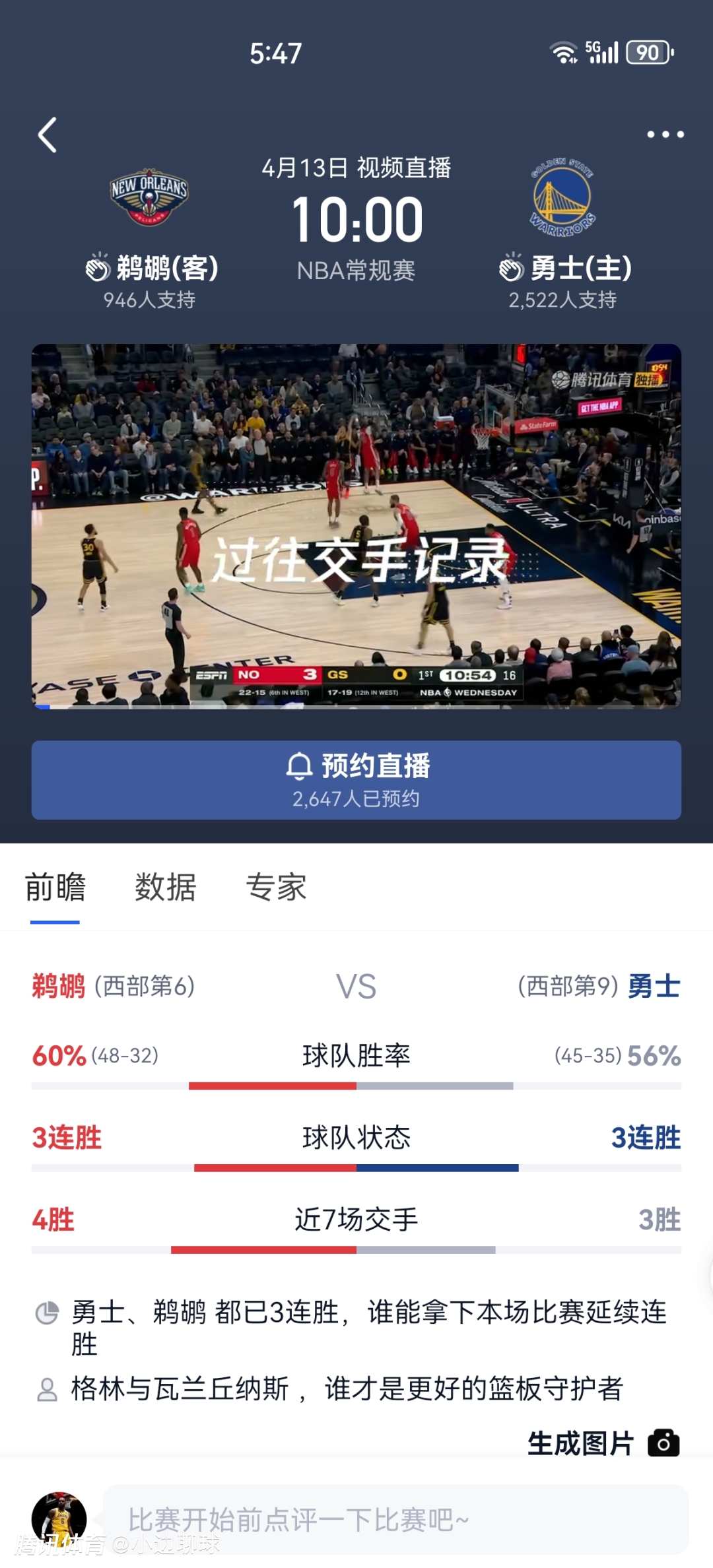Open the 格林与瓦兰丘纳斯 rebounding article
The width and height of the screenshot is (713, 1568).
[x=347, y=1388]
